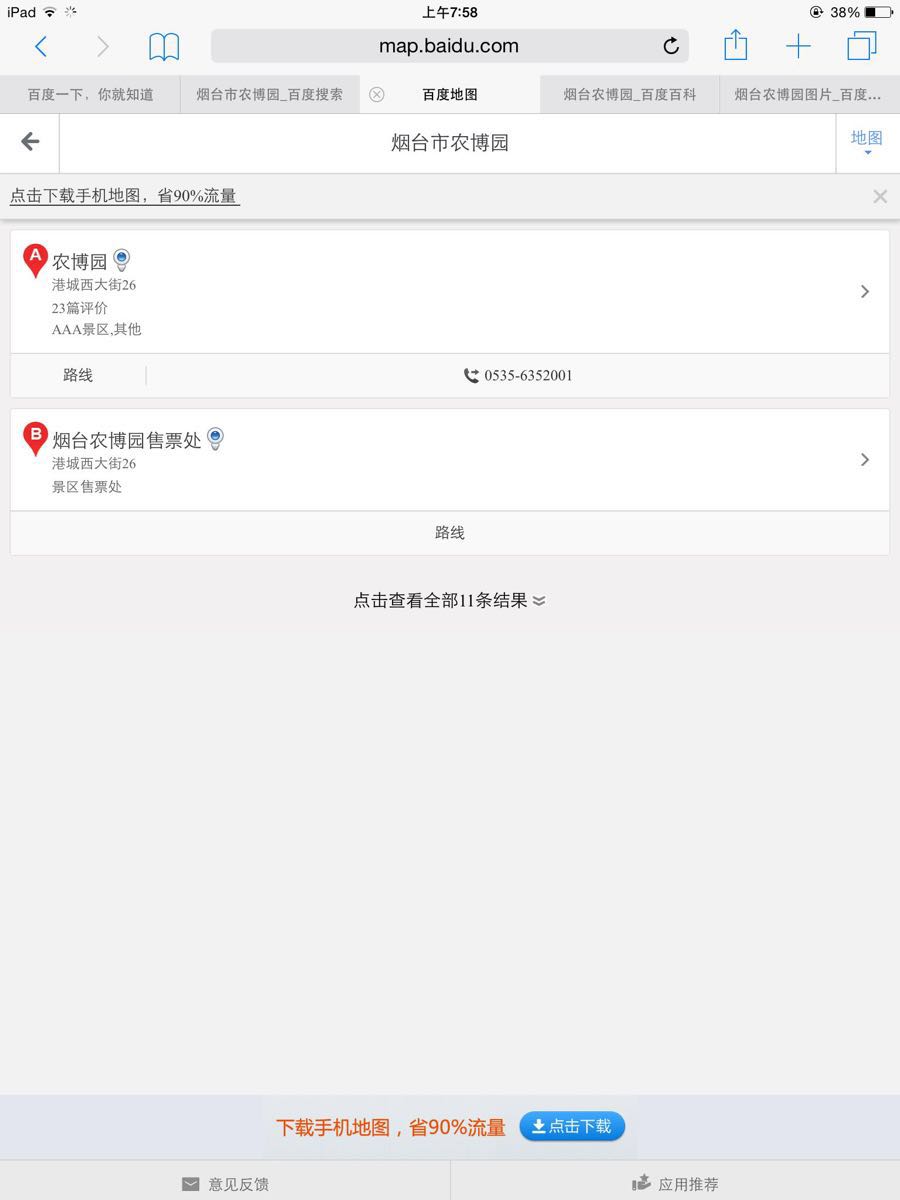900x1200 pixels.
Task: Open 意见反馈 feedback
Action: [225, 1184]
